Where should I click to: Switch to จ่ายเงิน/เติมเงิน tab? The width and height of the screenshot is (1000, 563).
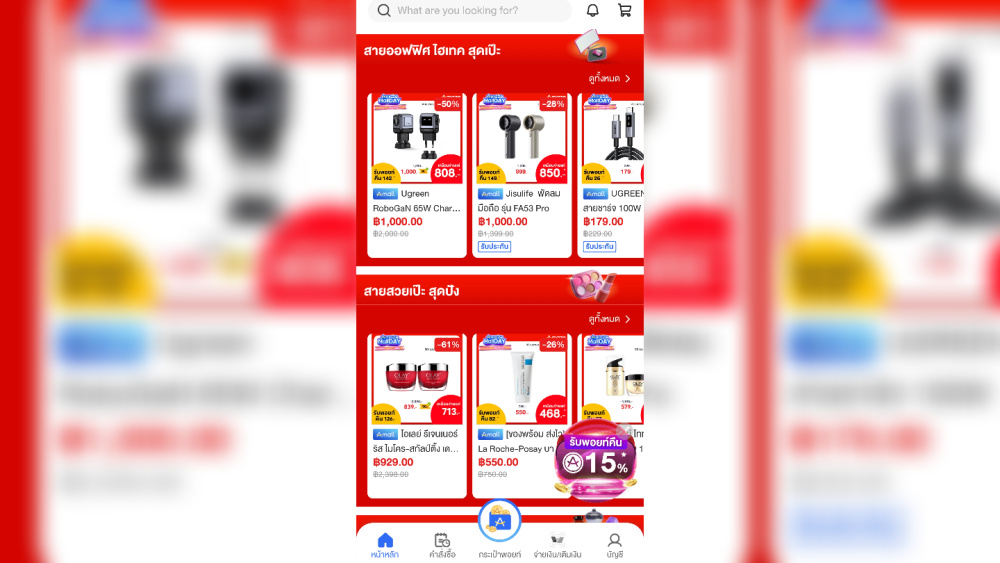click(557, 545)
